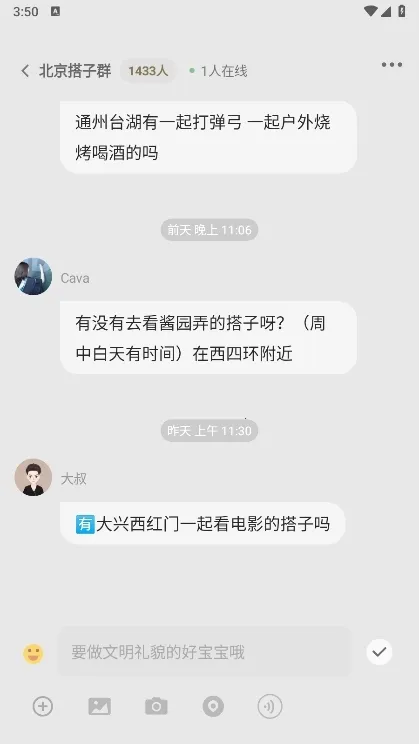Open the plus attachments menu
419x744 pixels.
(x=43, y=706)
